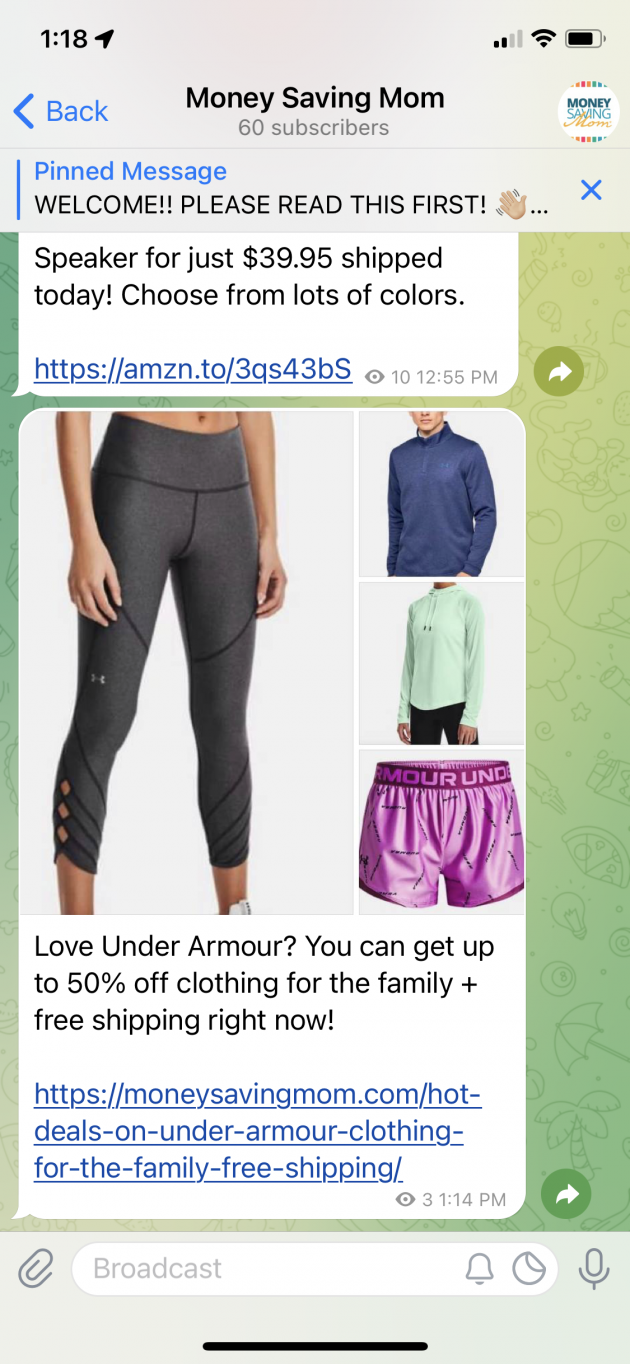Open the moneysavingmom.com Under Armour link
This screenshot has width=630, height=1364.
click(257, 1131)
